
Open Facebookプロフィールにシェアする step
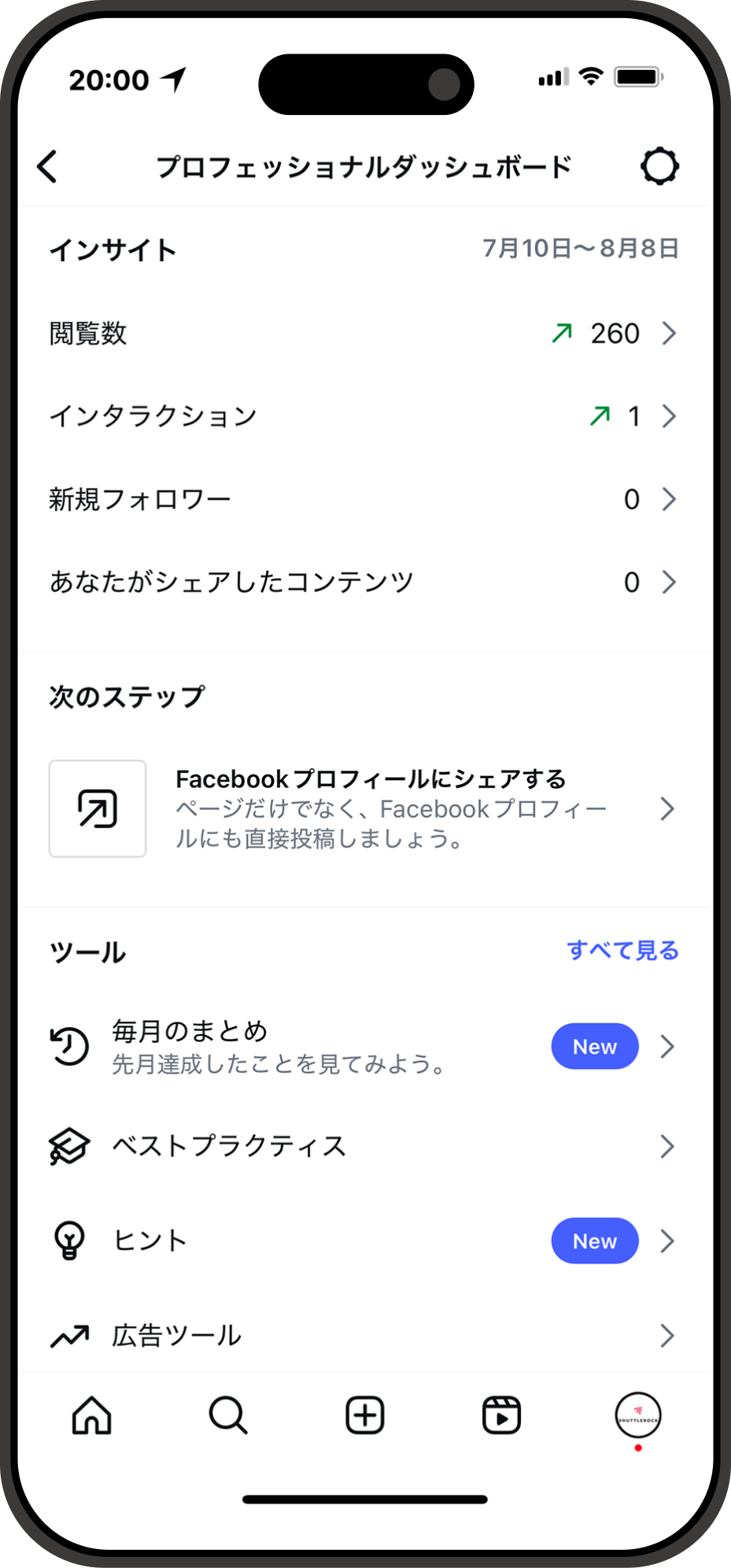coord(364,808)
